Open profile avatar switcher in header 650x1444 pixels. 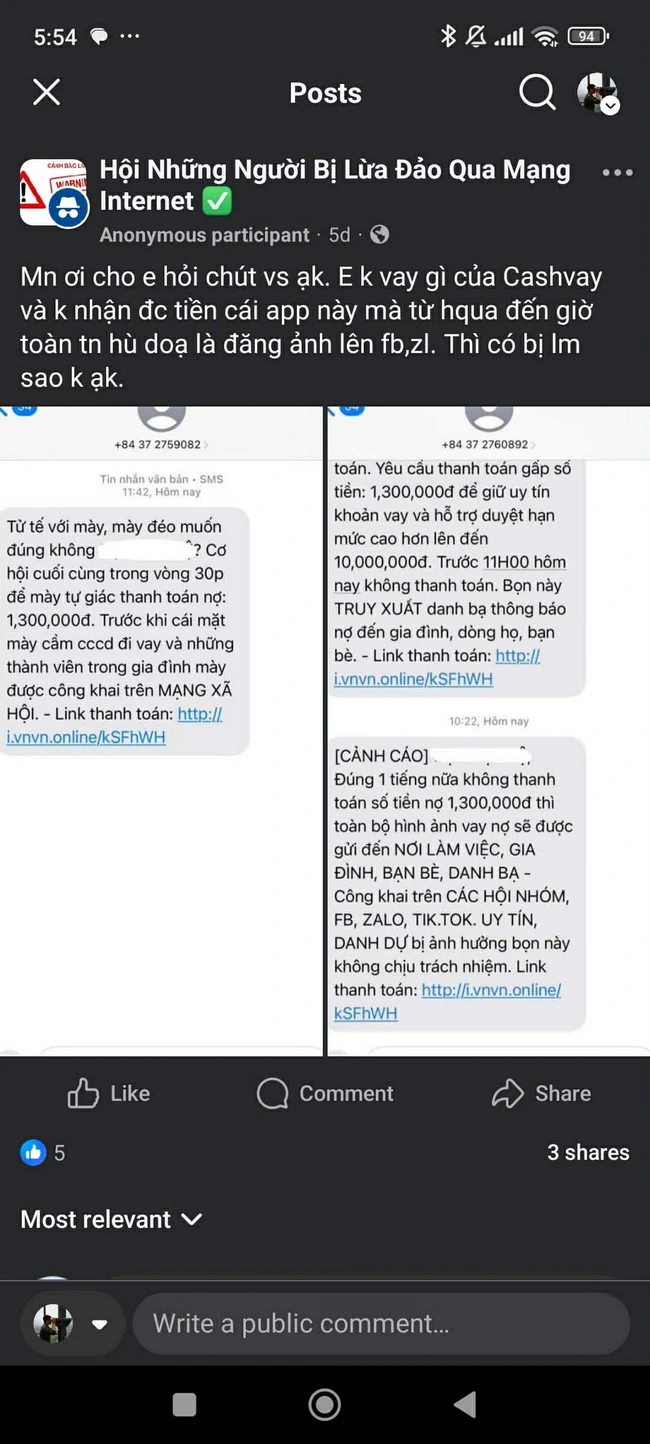point(598,93)
